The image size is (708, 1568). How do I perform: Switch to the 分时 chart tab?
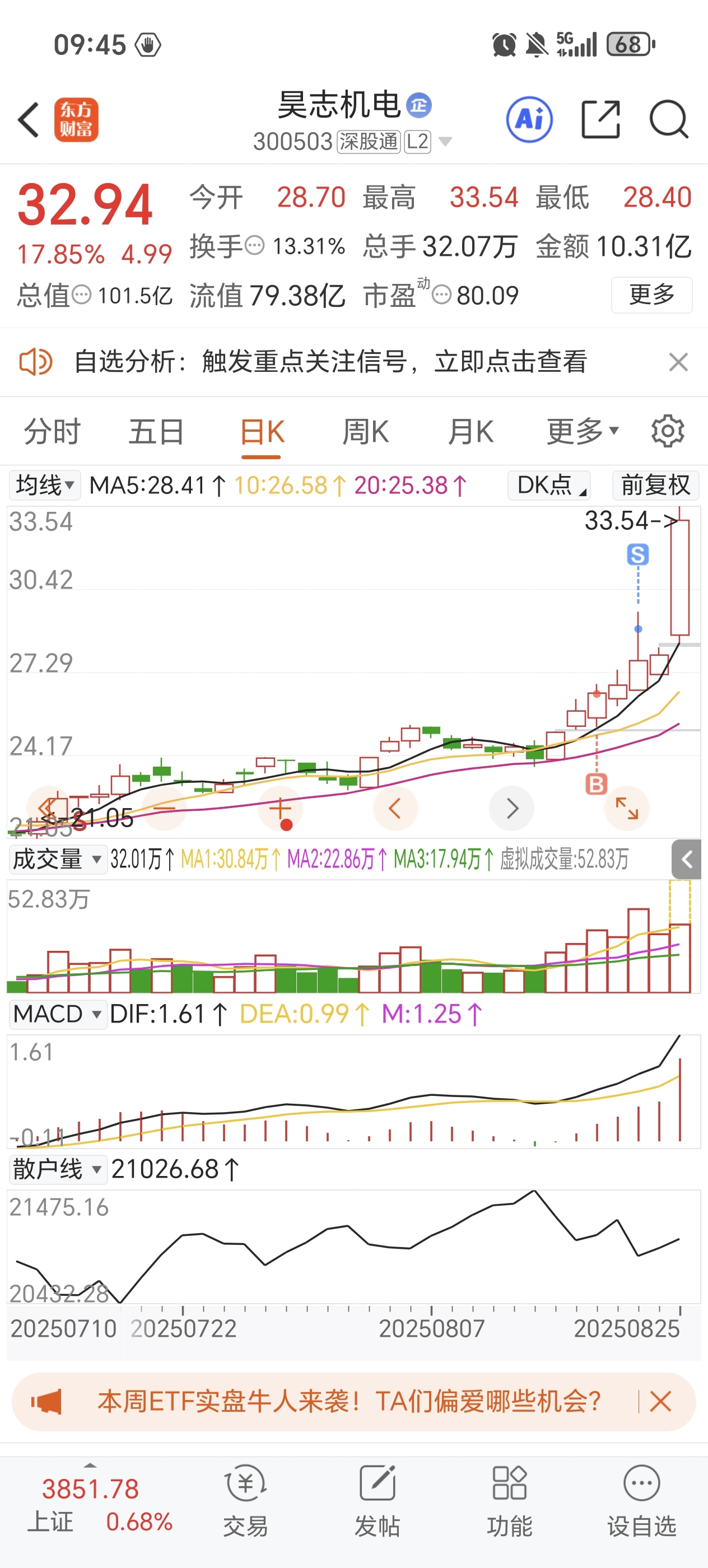[52, 432]
